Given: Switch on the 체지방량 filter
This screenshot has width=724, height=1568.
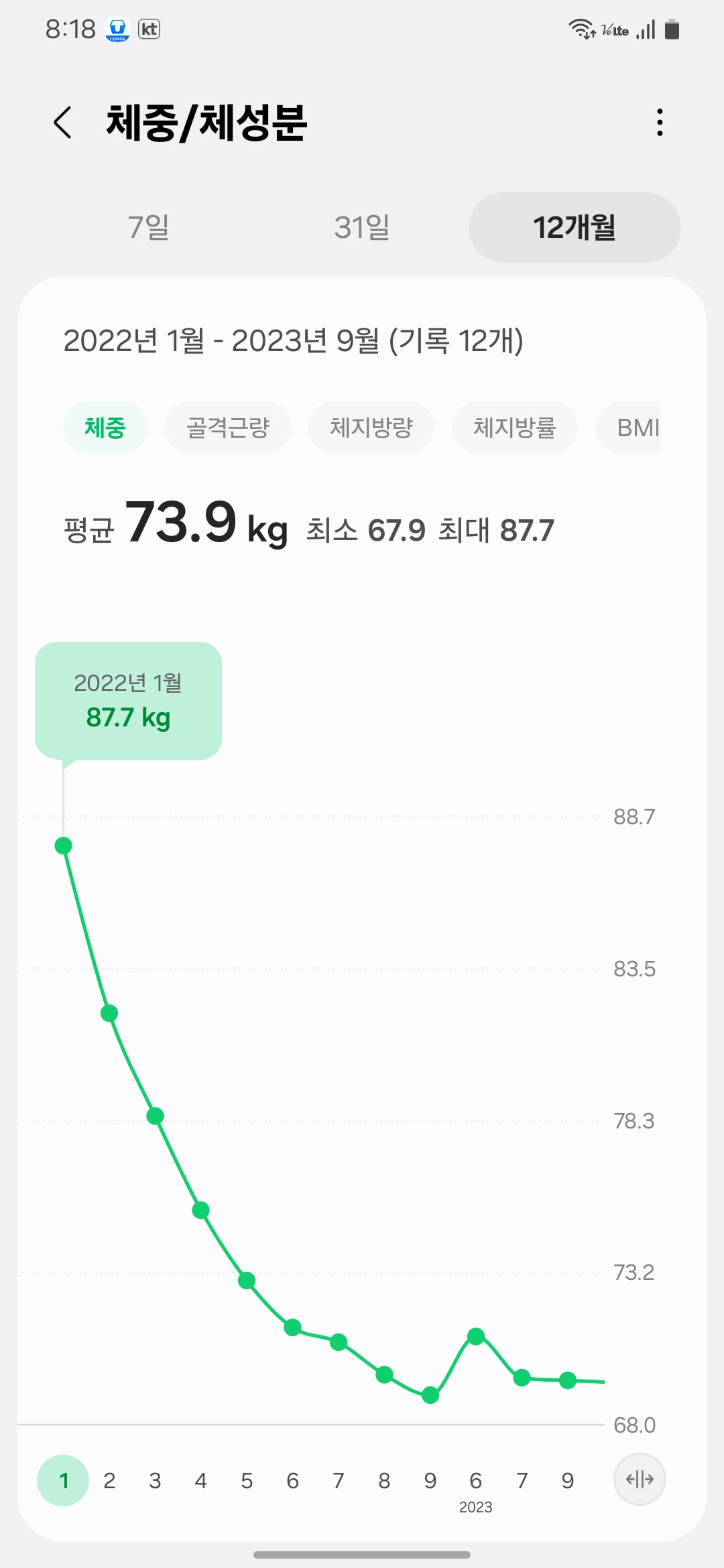Looking at the screenshot, I should coord(371,427).
